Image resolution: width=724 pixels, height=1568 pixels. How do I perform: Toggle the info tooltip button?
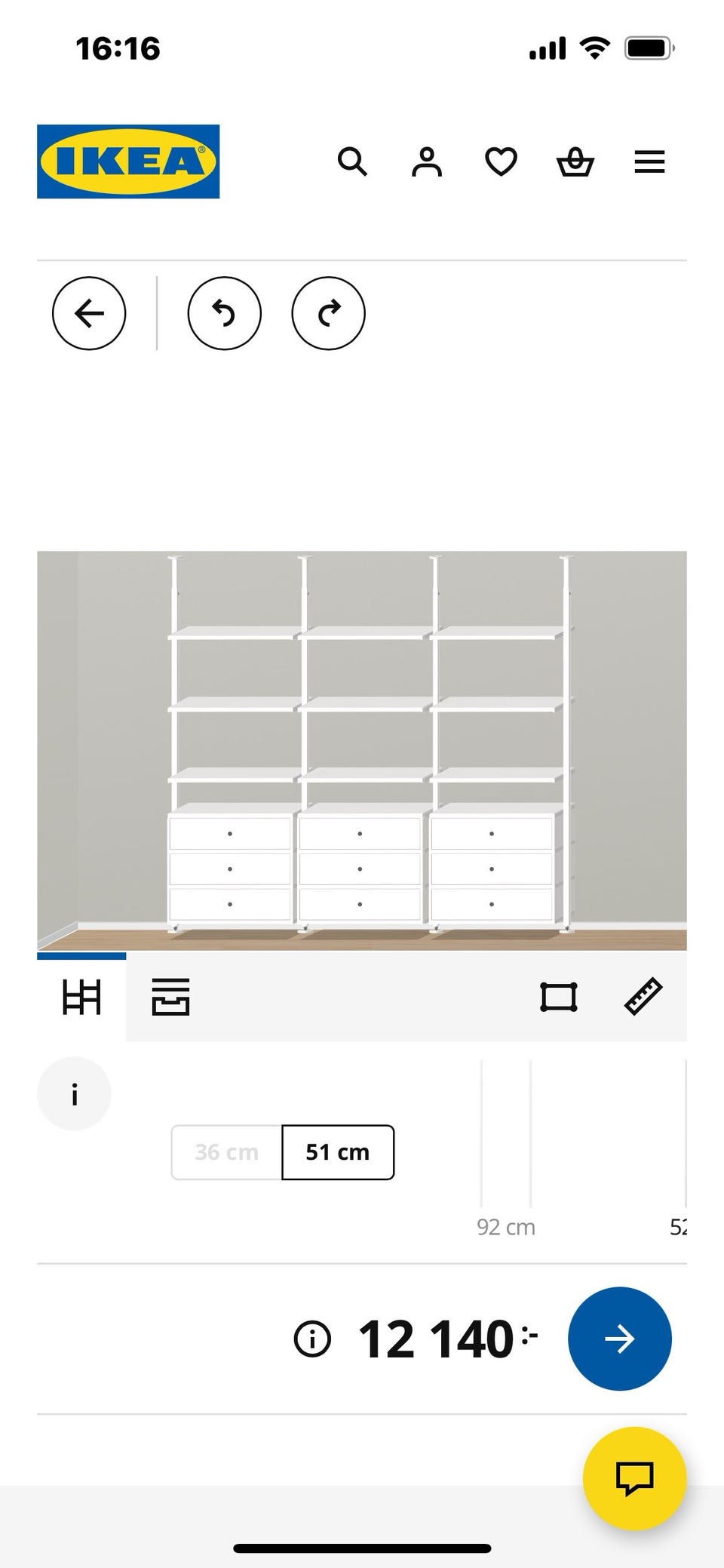(74, 1093)
